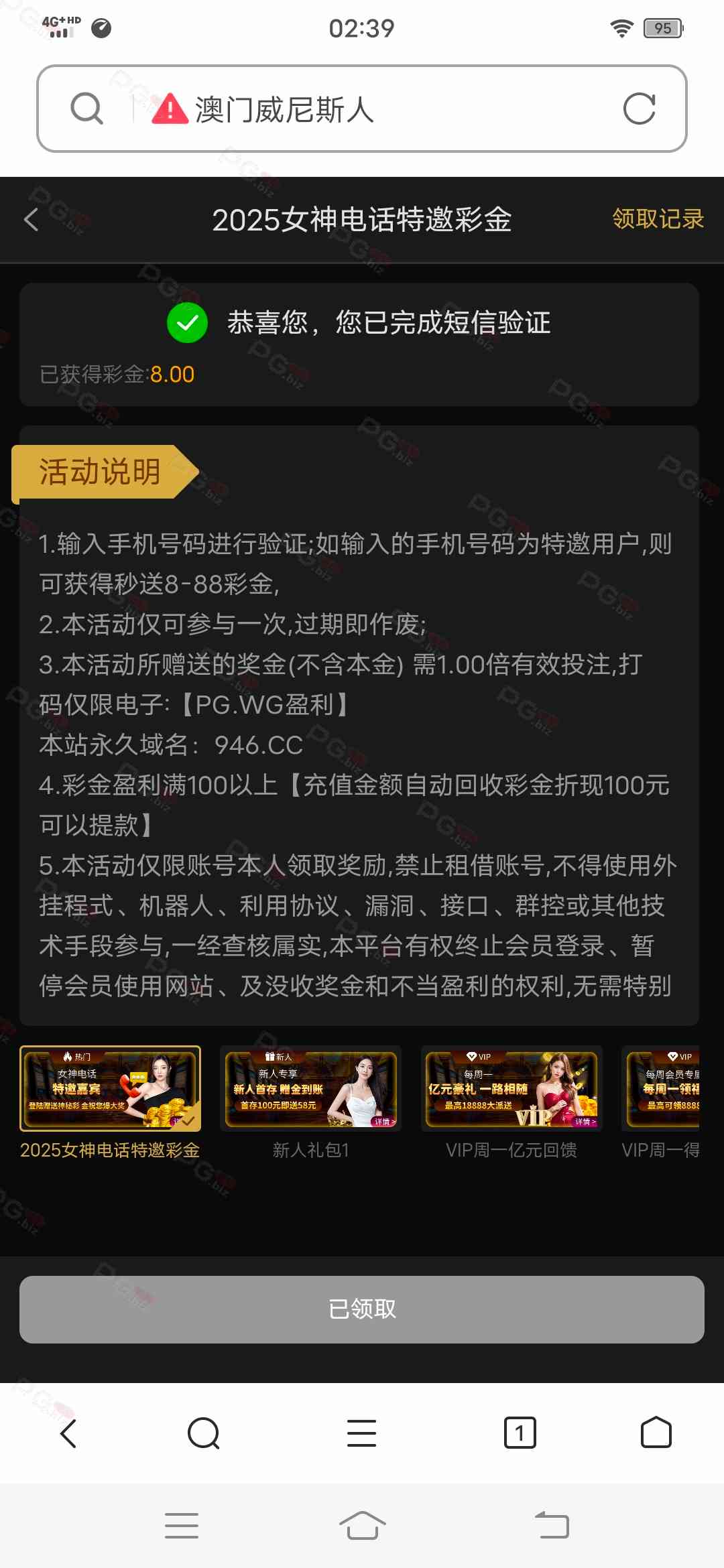Go to the browser's home page
The width and height of the screenshot is (724, 1568).
tap(656, 1433)
